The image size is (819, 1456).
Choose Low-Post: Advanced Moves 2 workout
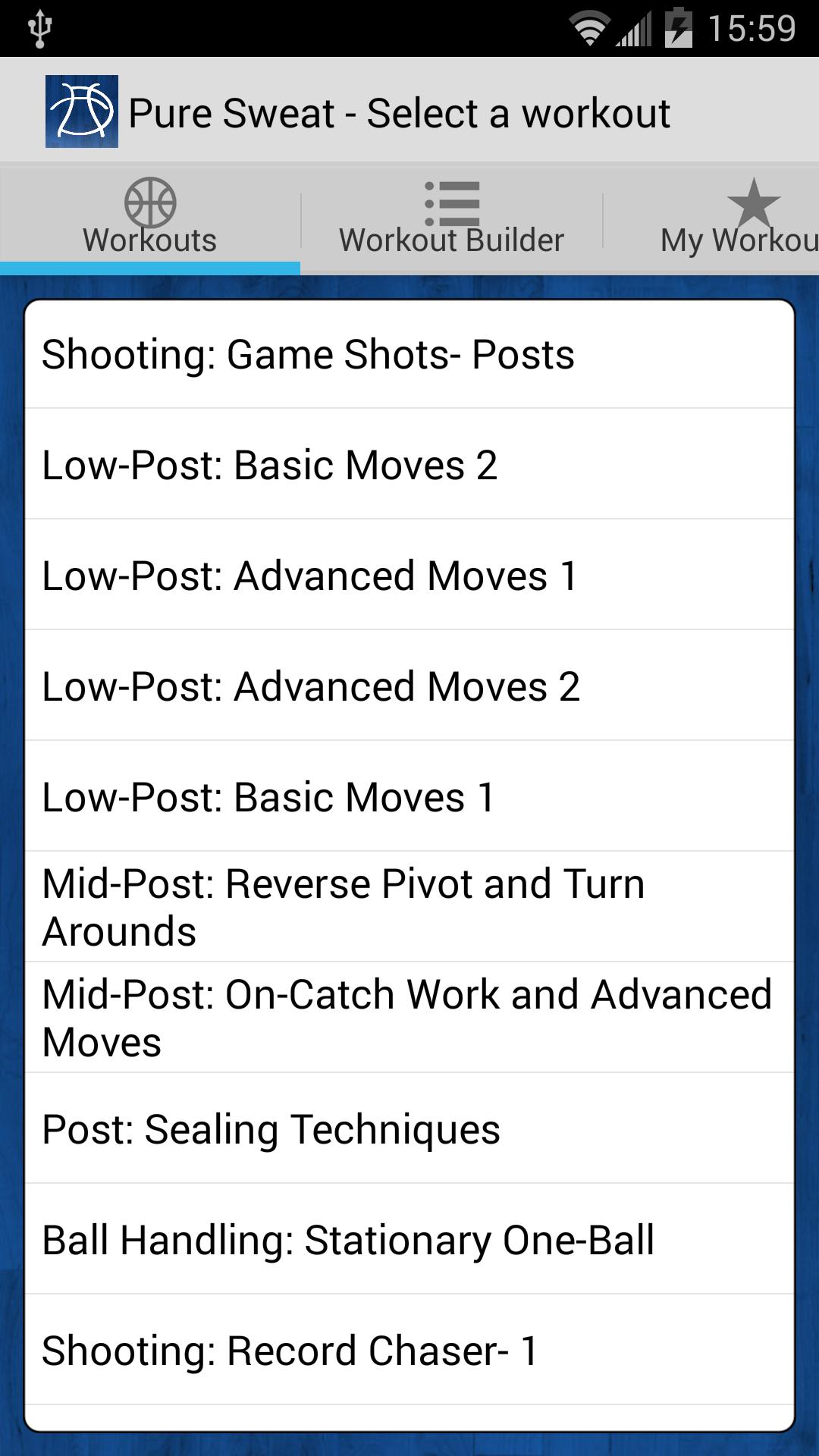point(409,686)
